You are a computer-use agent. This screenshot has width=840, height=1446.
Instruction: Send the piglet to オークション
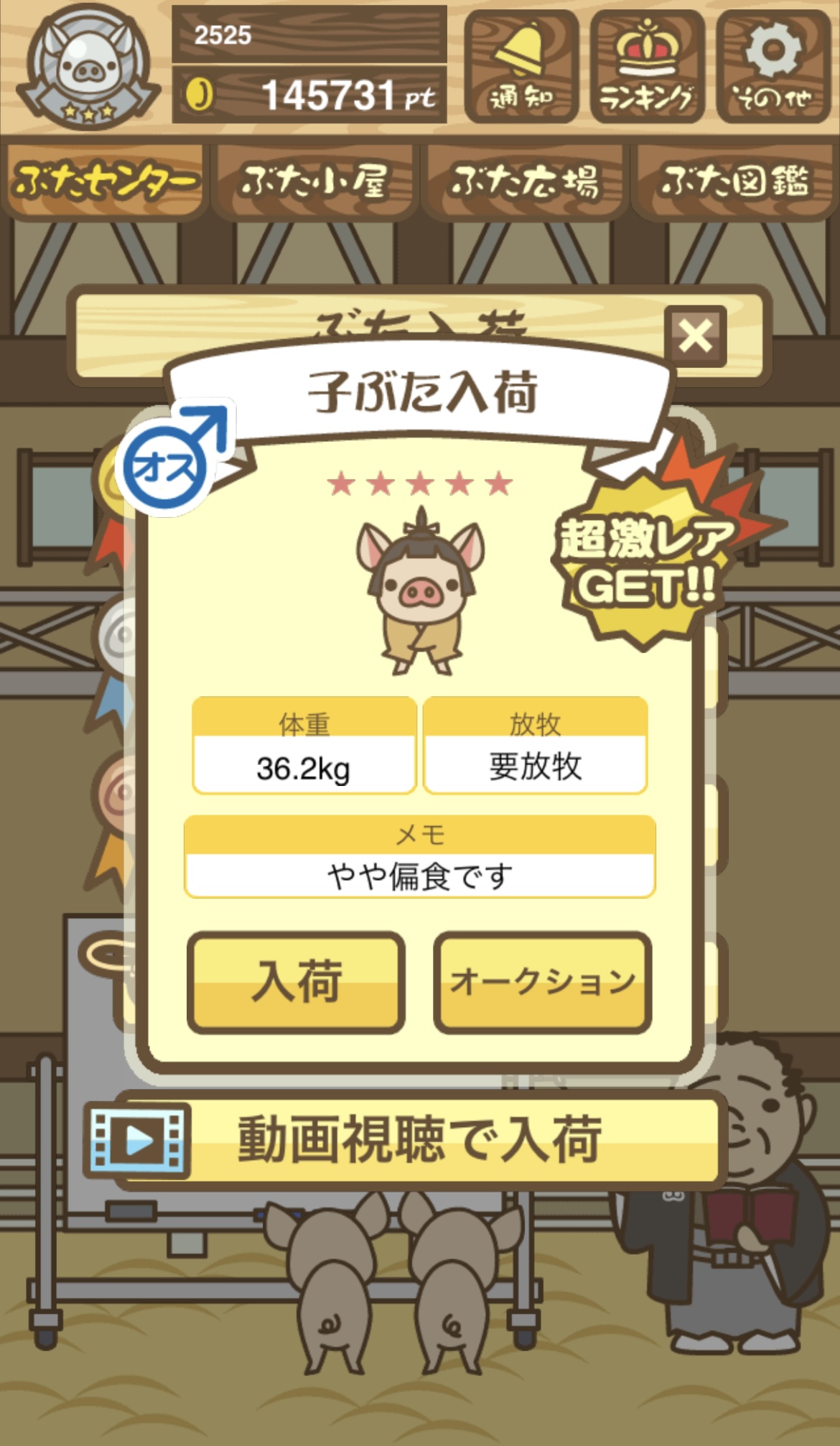[542, 982]
